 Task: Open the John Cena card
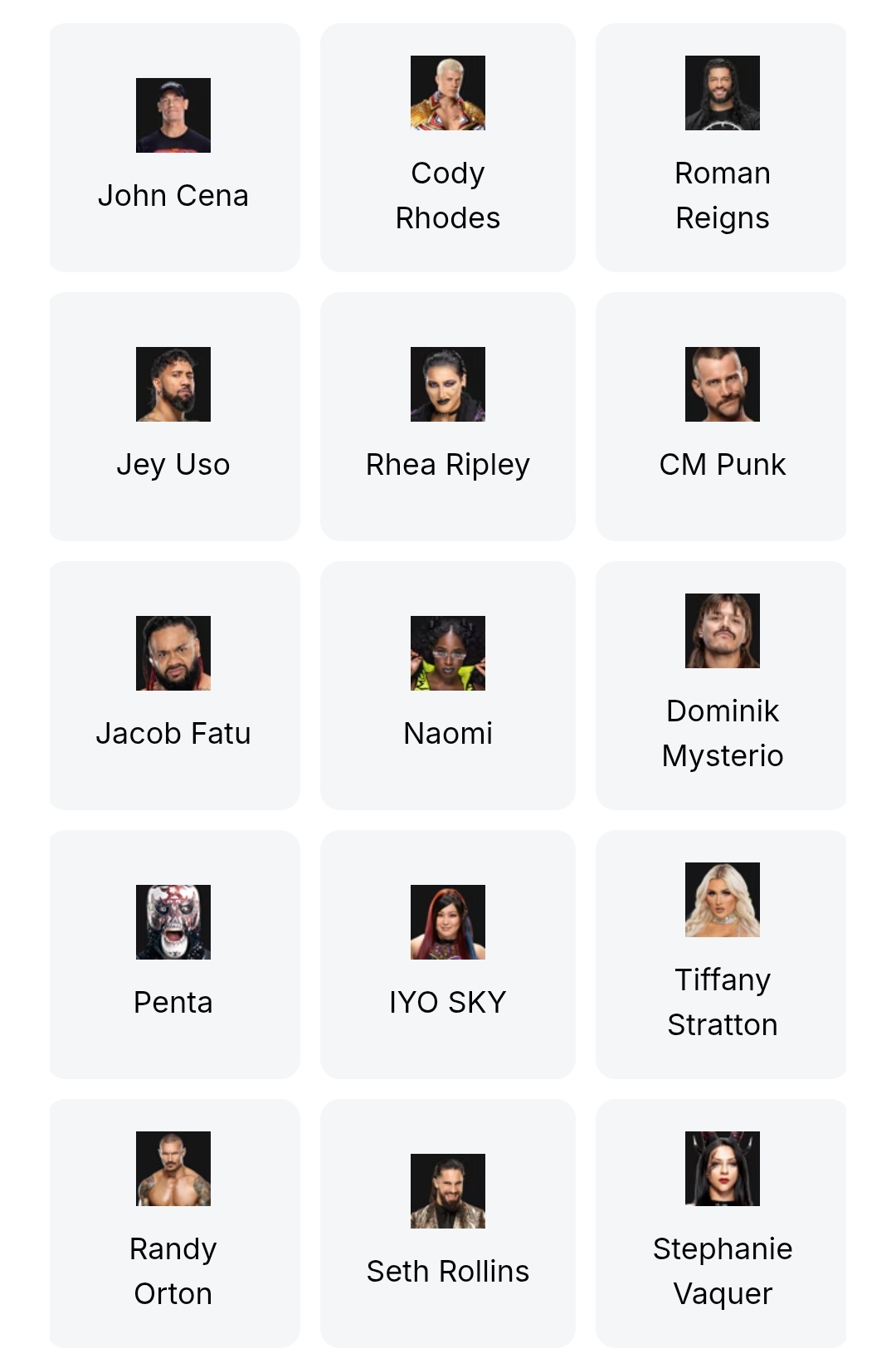tap(173, 148)
